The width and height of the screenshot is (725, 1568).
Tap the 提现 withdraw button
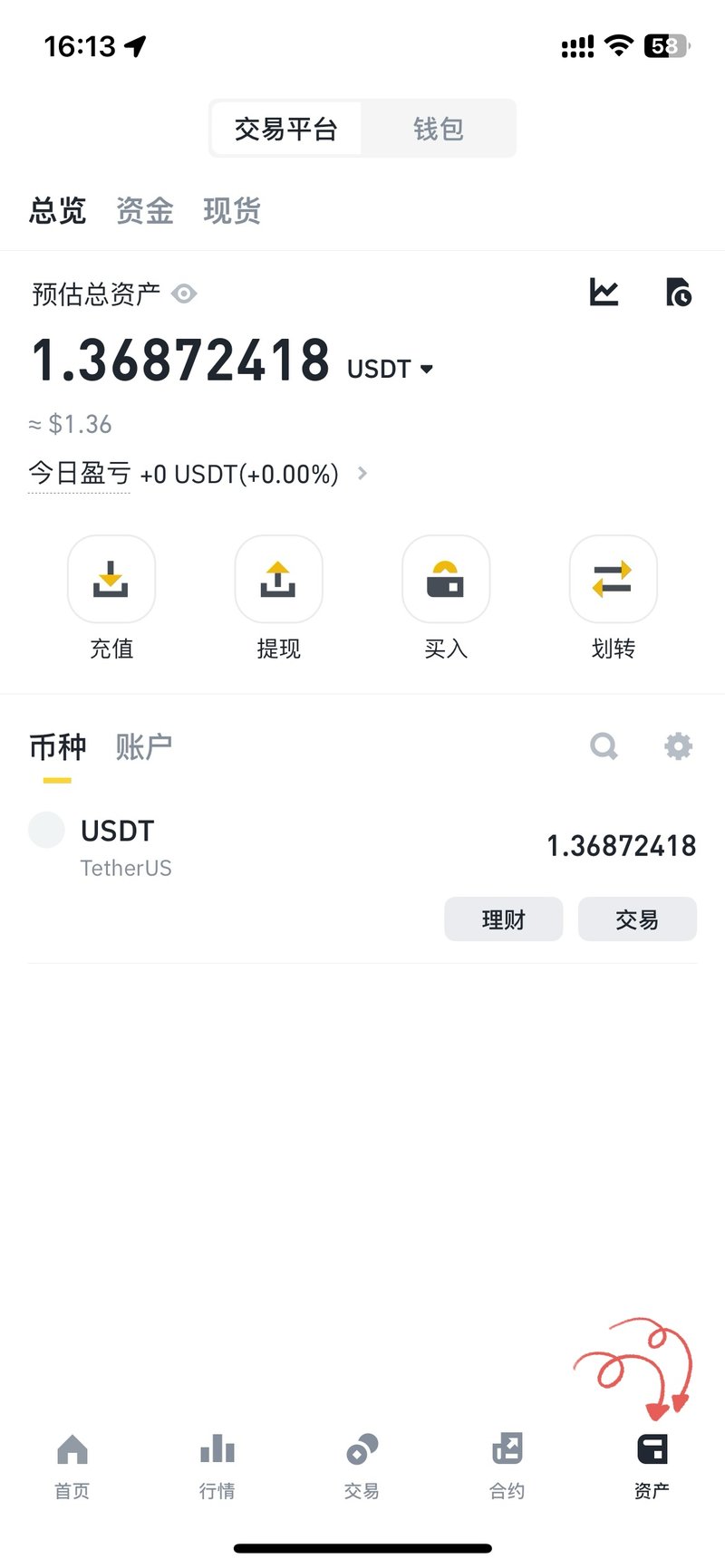click(x=278, y=580)
